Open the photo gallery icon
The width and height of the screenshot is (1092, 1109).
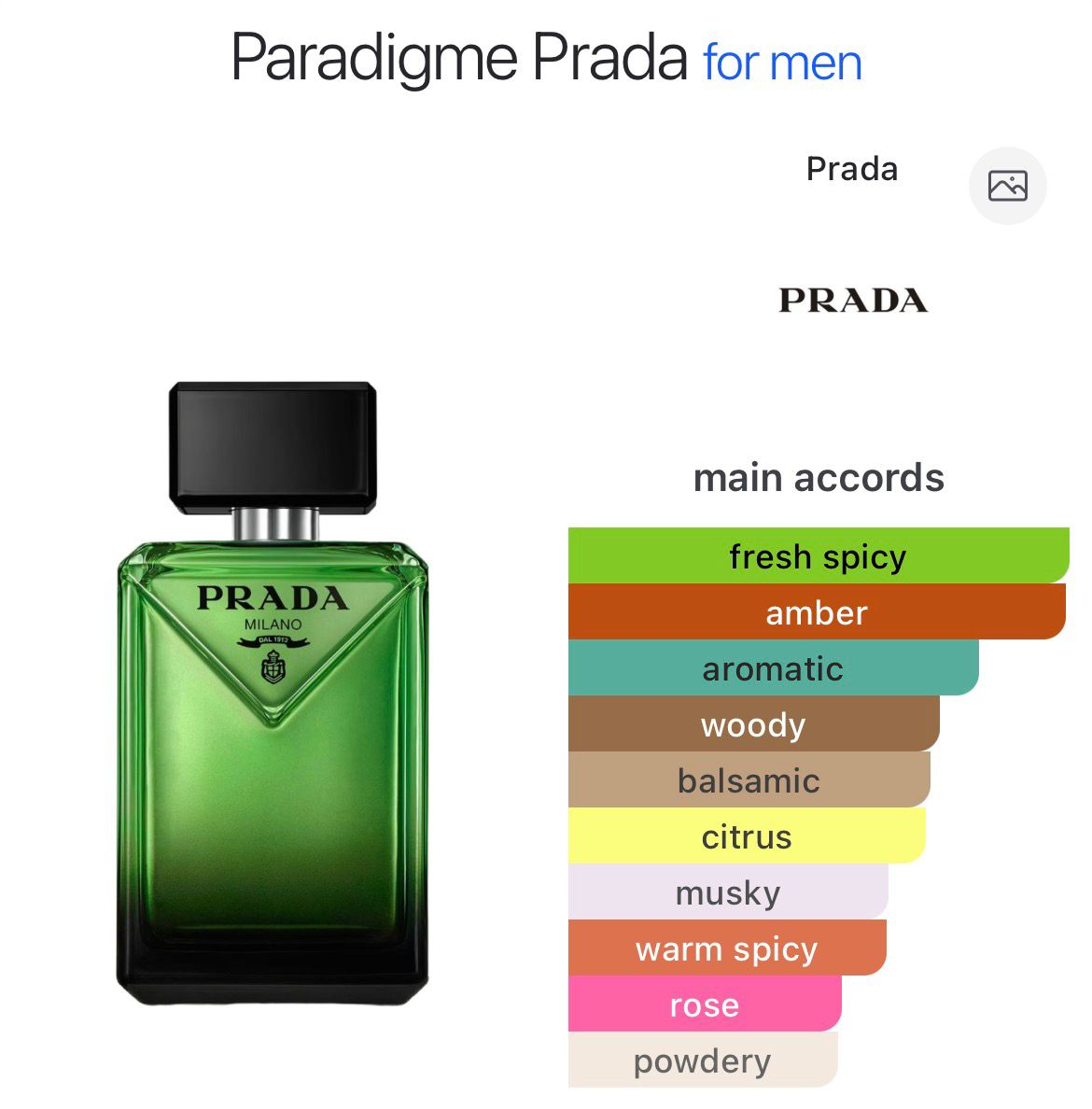point(1007,186)
